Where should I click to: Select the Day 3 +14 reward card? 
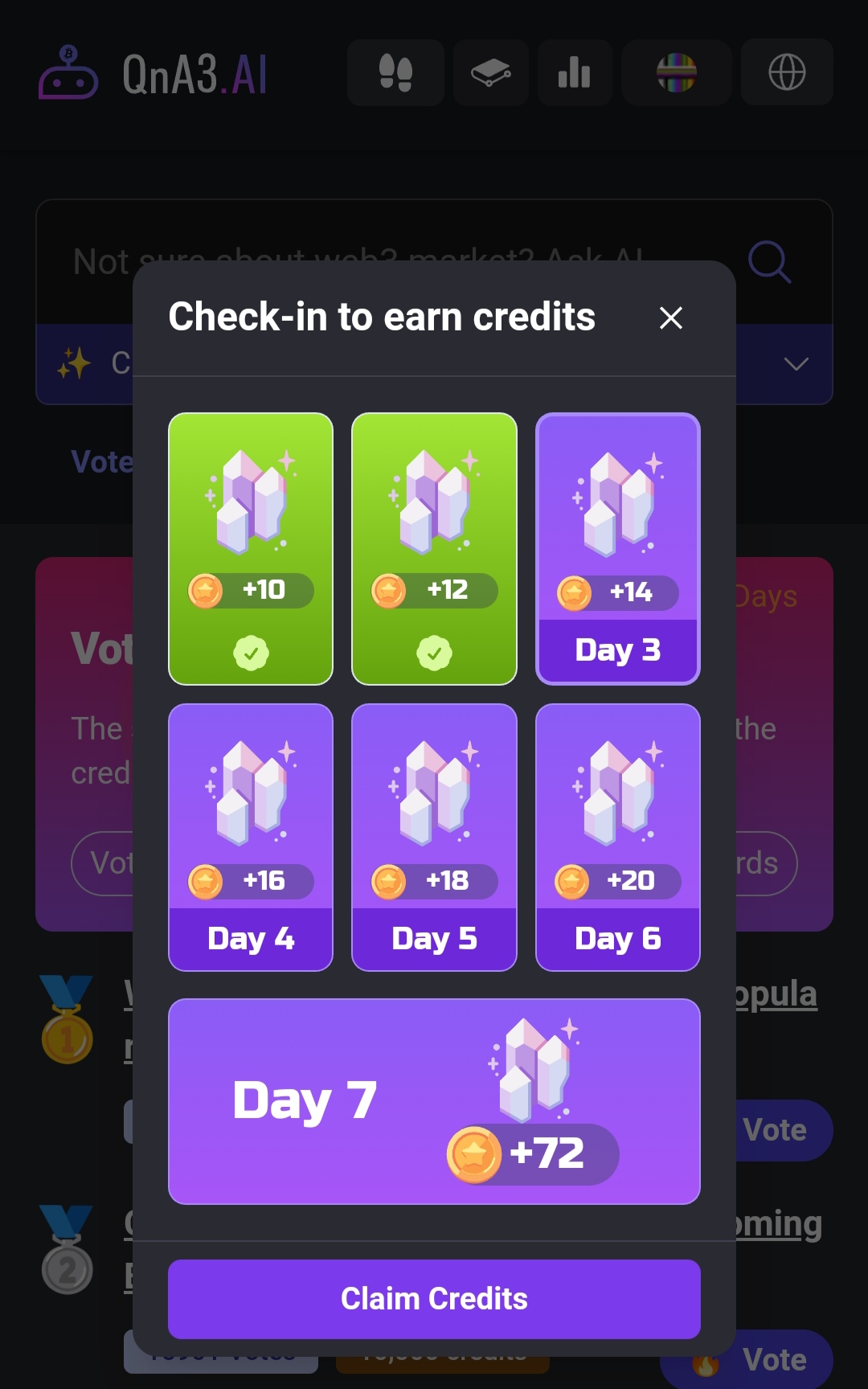pos(617,549)
